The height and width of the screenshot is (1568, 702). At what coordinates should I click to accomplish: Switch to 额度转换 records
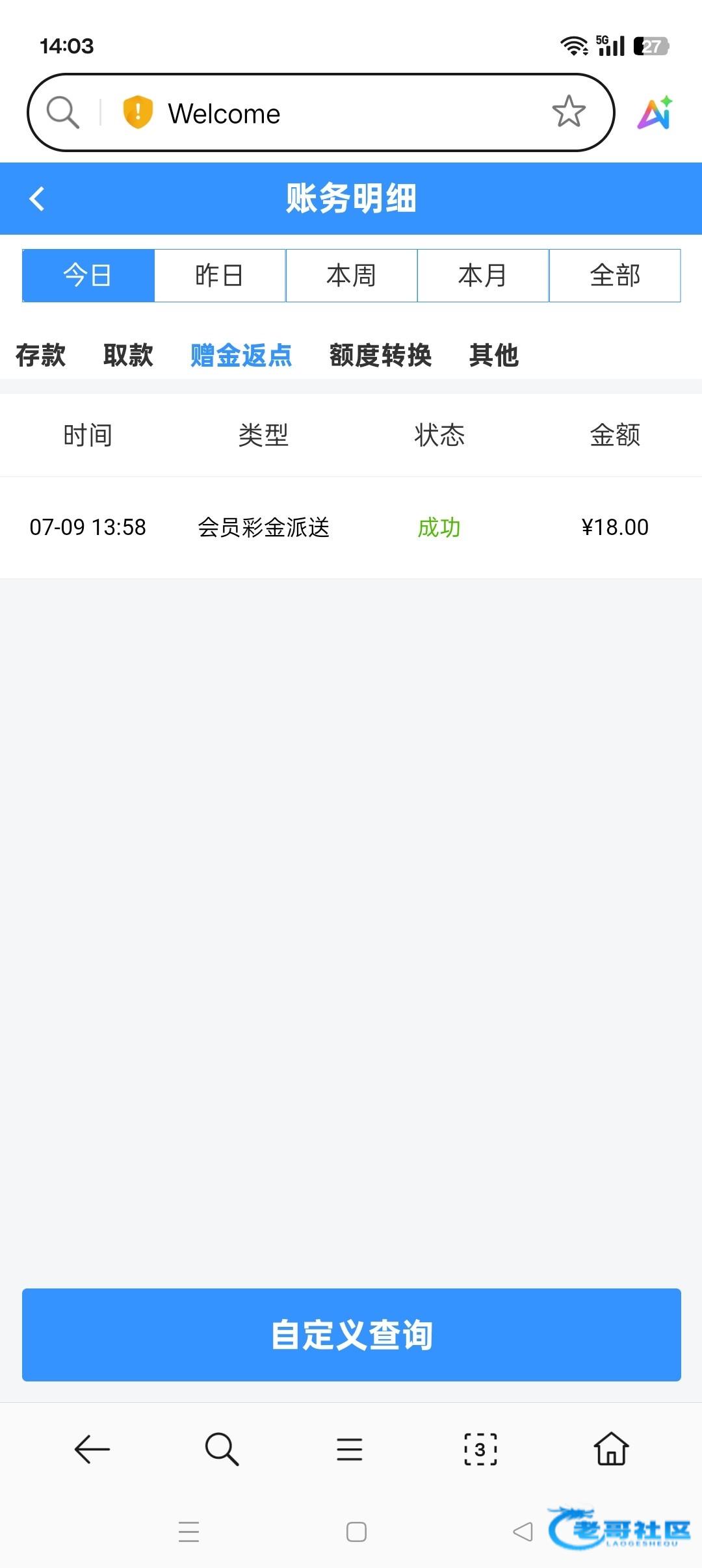click(x=380, y=356)
